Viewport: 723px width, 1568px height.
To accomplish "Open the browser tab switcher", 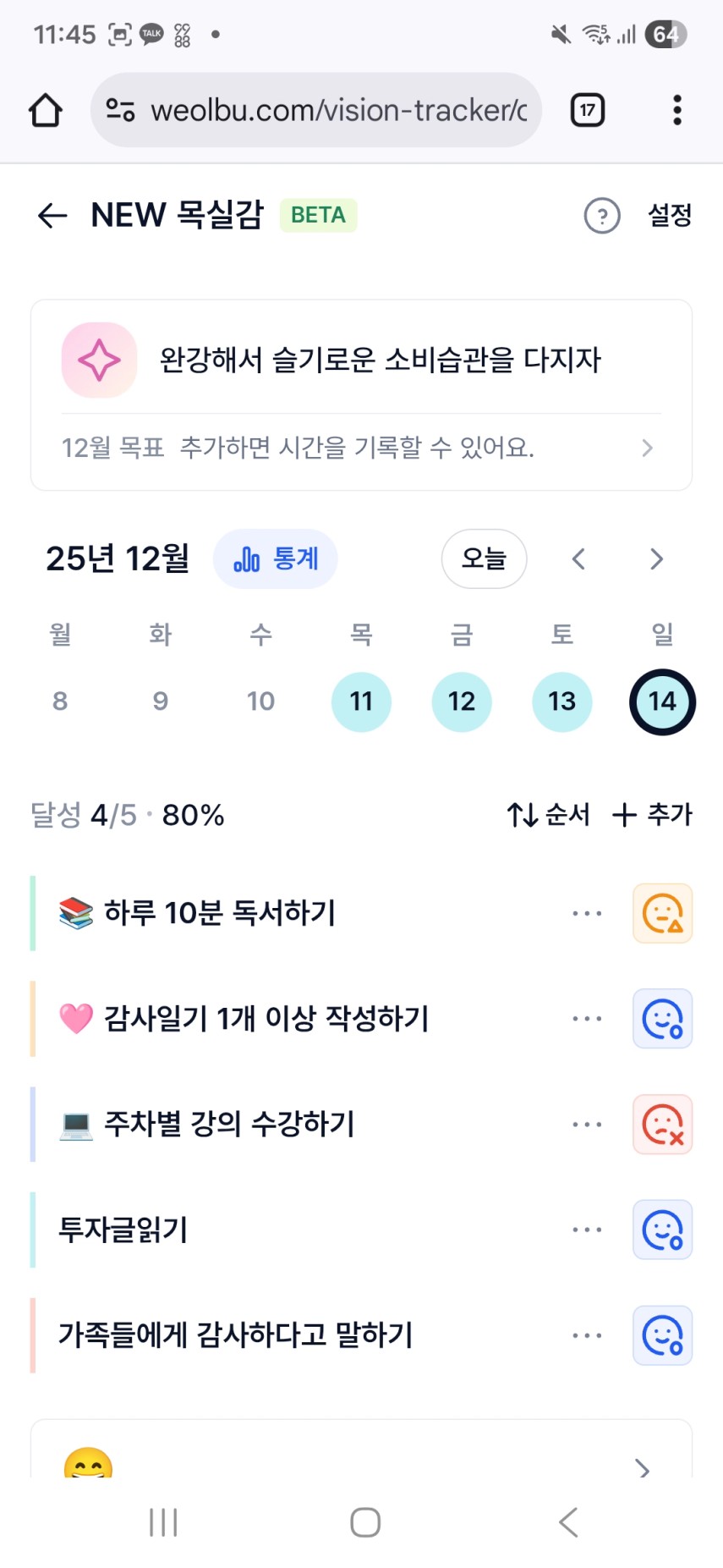I will (x=588, y=110).
